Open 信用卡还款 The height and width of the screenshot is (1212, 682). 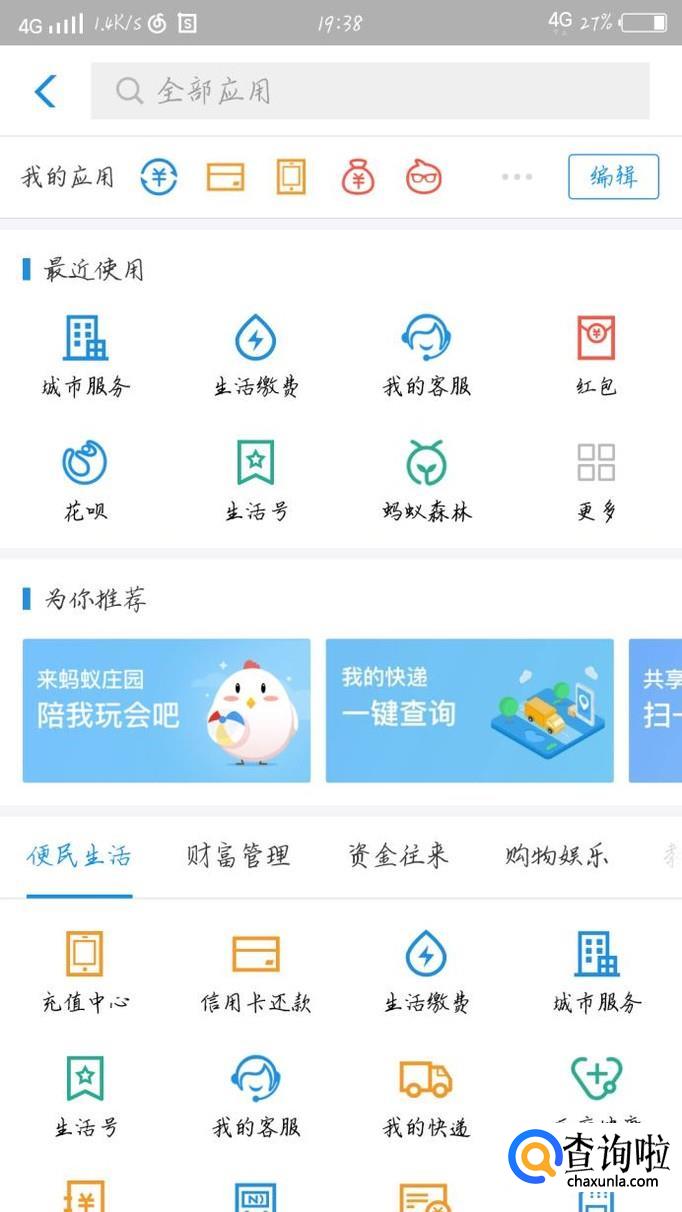(x=256, y=970)
